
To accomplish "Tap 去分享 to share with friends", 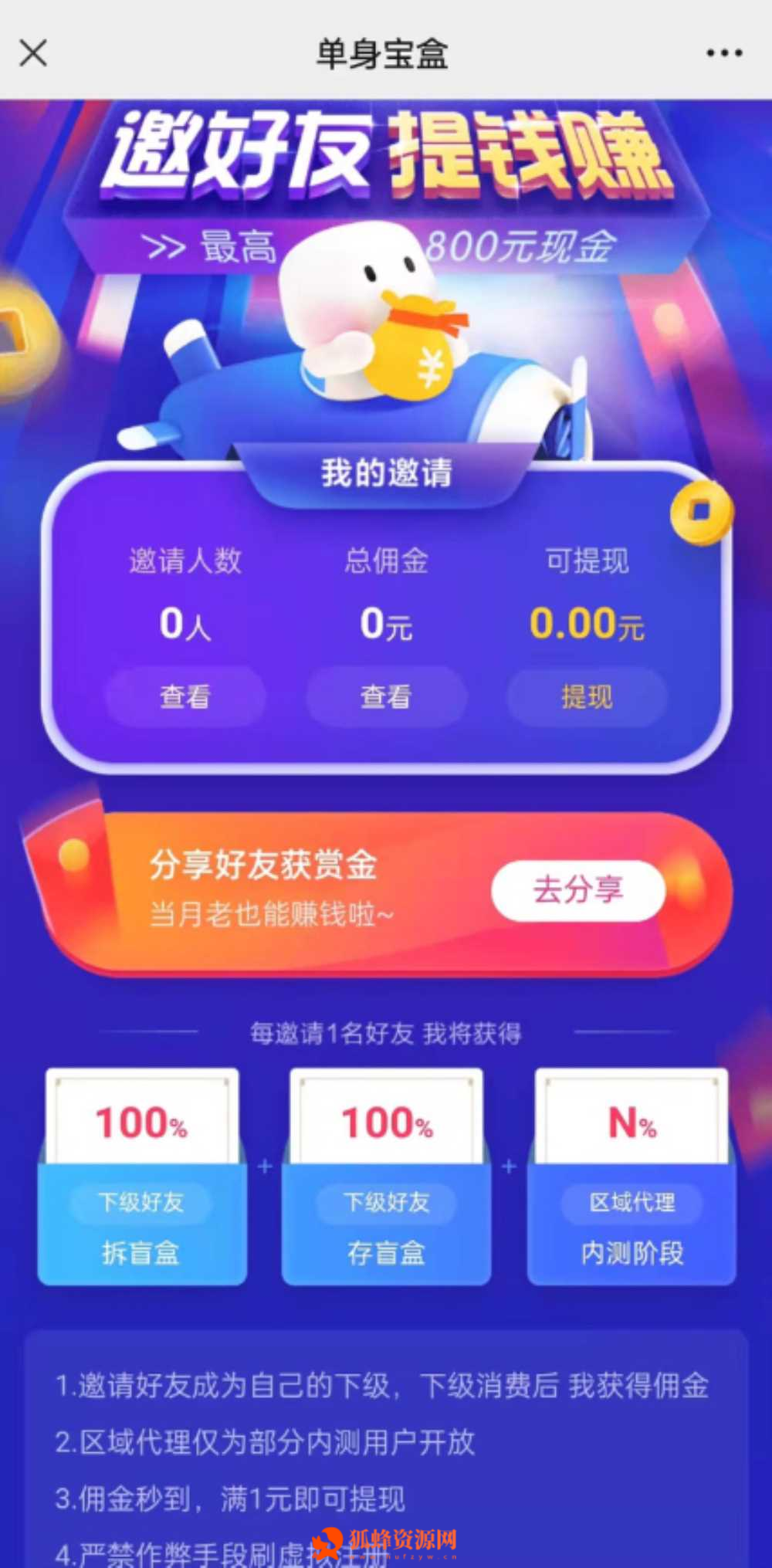I will 578,890.
